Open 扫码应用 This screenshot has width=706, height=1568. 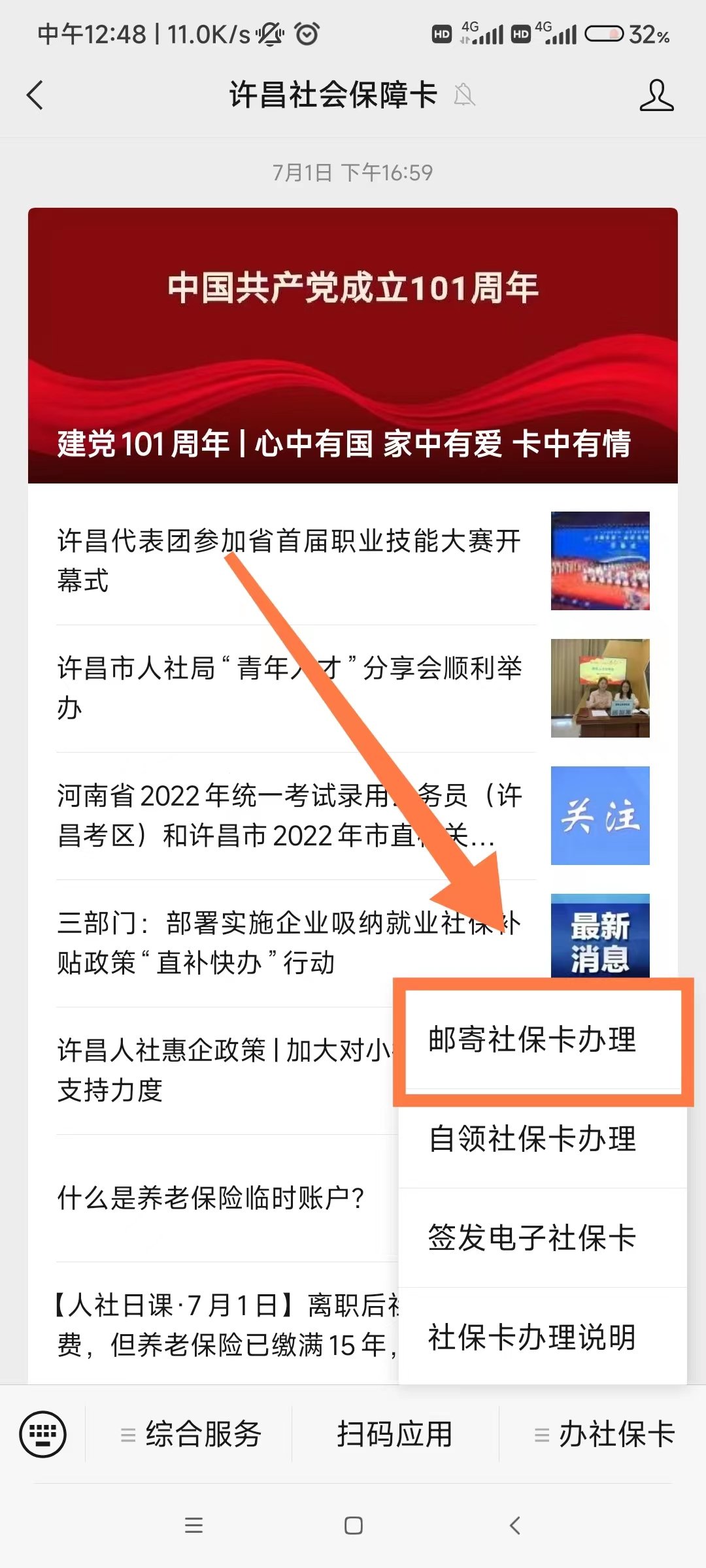[395, 1435]
